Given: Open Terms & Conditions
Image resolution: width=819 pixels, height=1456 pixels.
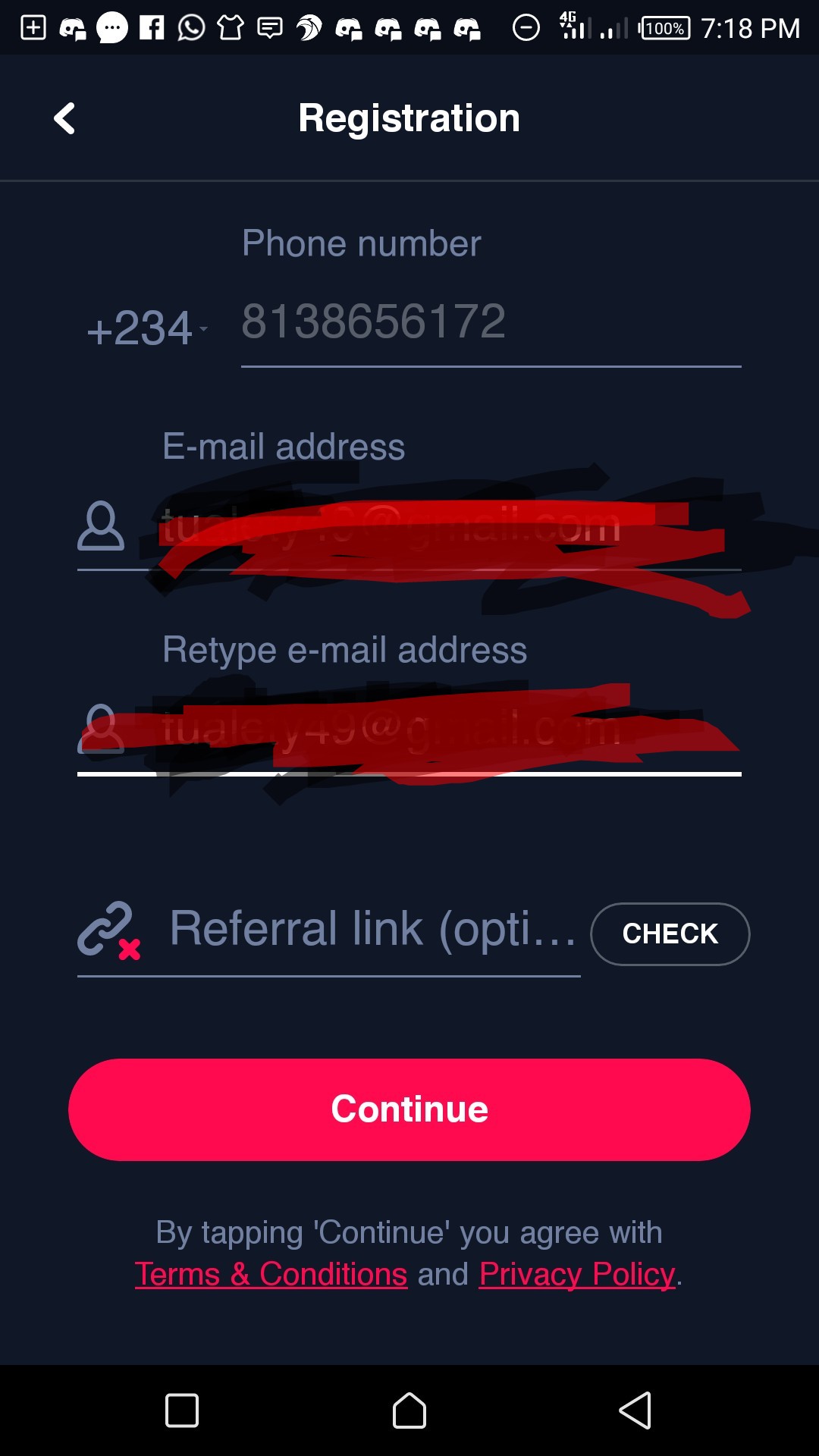Looking at the screenshot, I should (x=271, y=1274).
